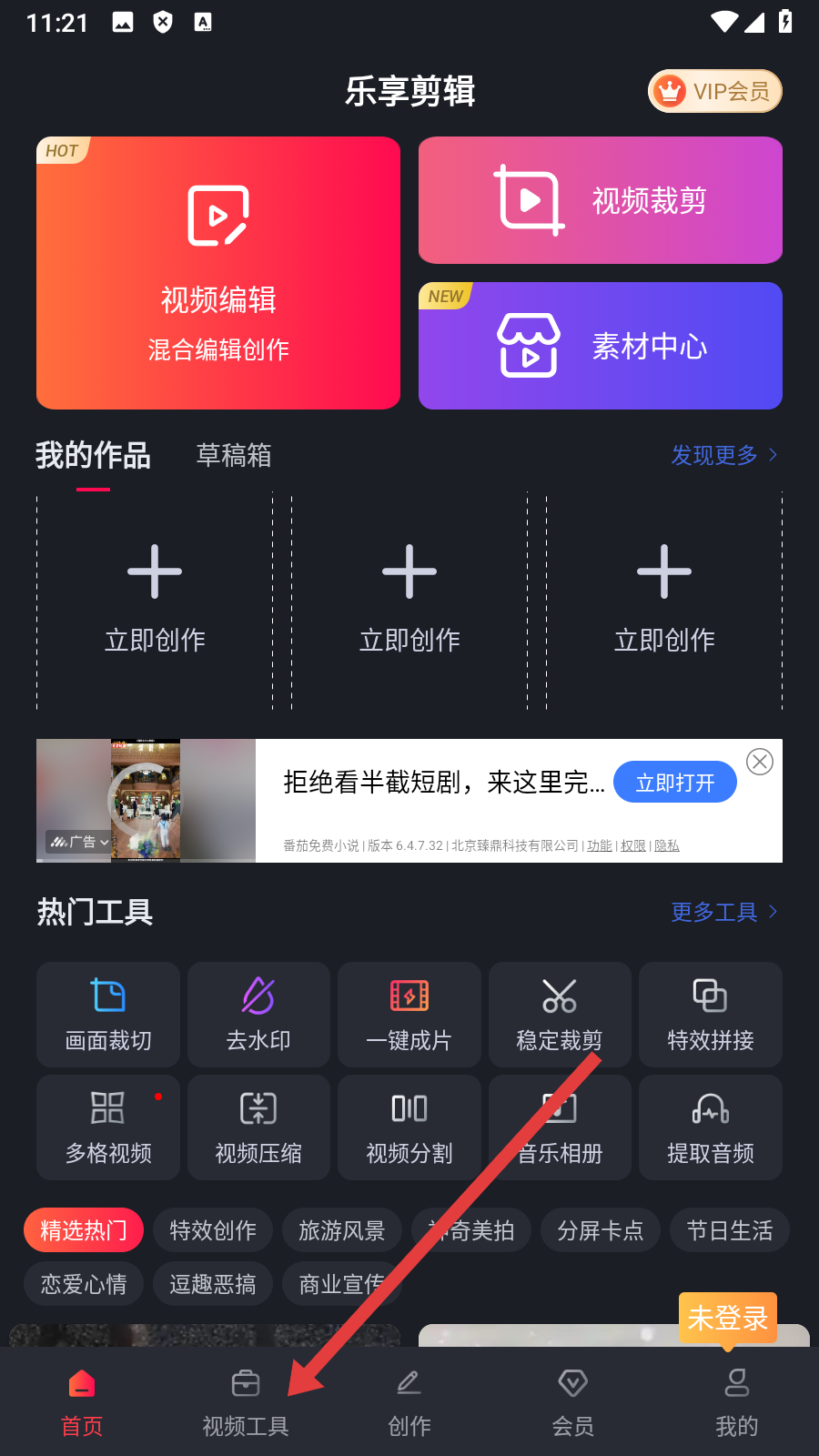Open 更多工具 for more tools
The width and height of the screenshot is (819, 1456).
pyautogui.click(x=723, y=912)
